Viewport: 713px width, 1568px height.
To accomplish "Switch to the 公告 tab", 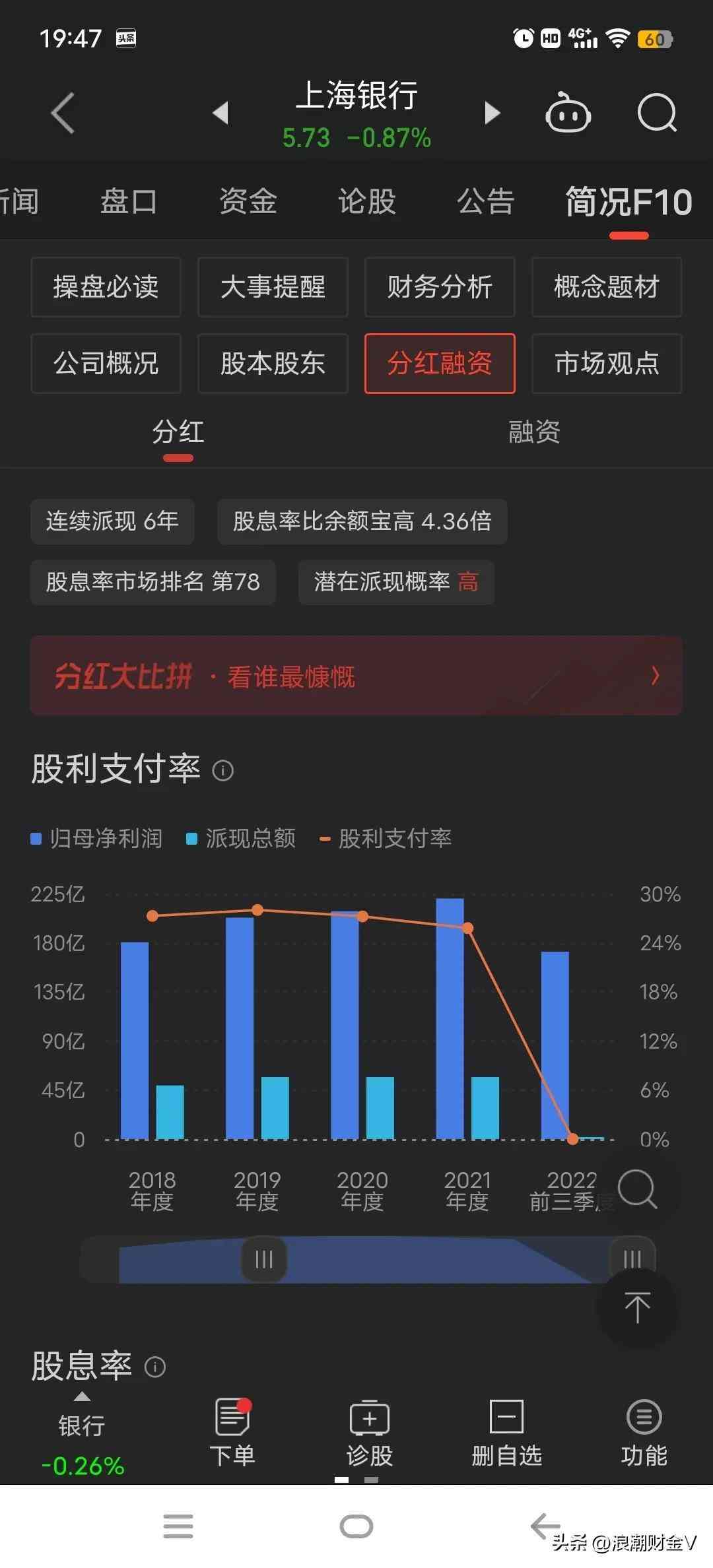I will point(485,201).
